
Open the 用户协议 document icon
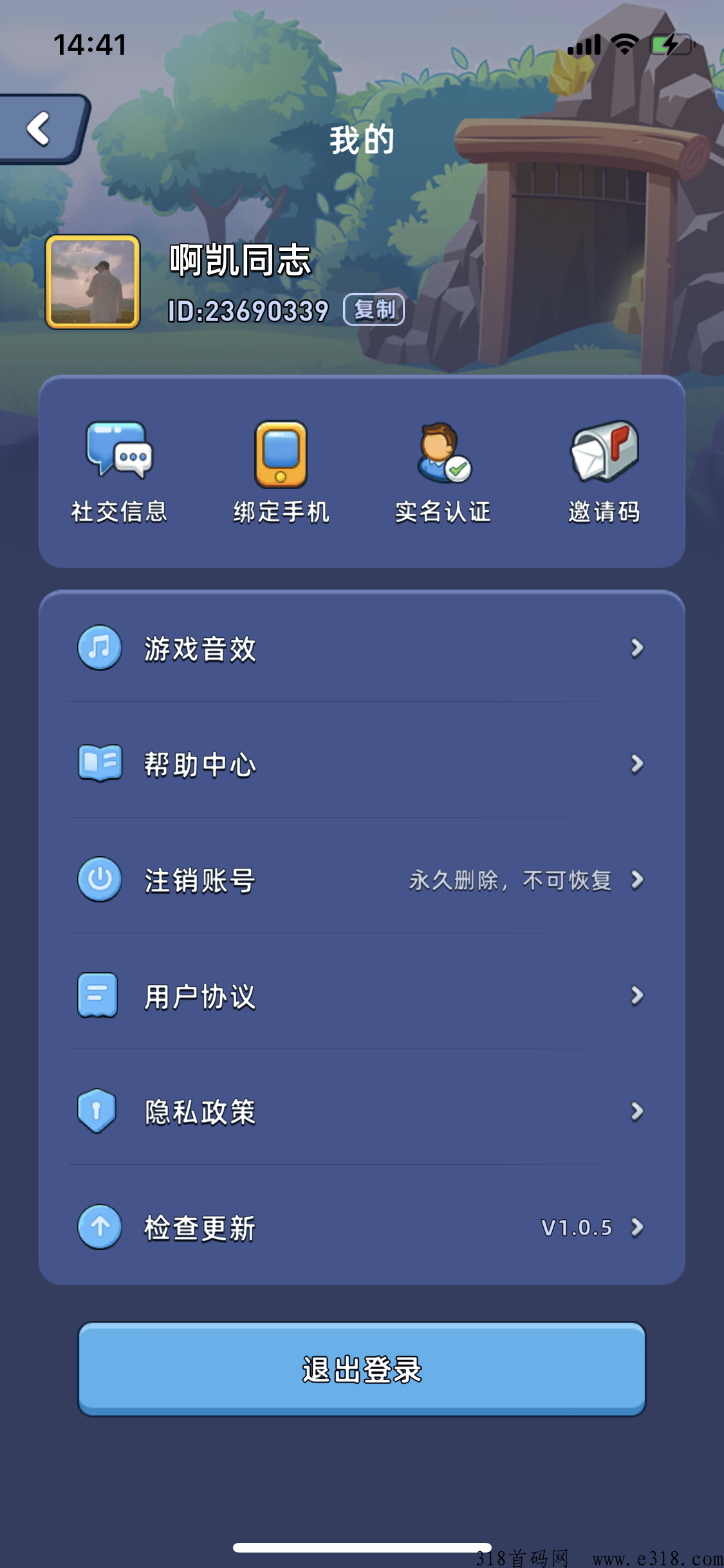(98, 996)
